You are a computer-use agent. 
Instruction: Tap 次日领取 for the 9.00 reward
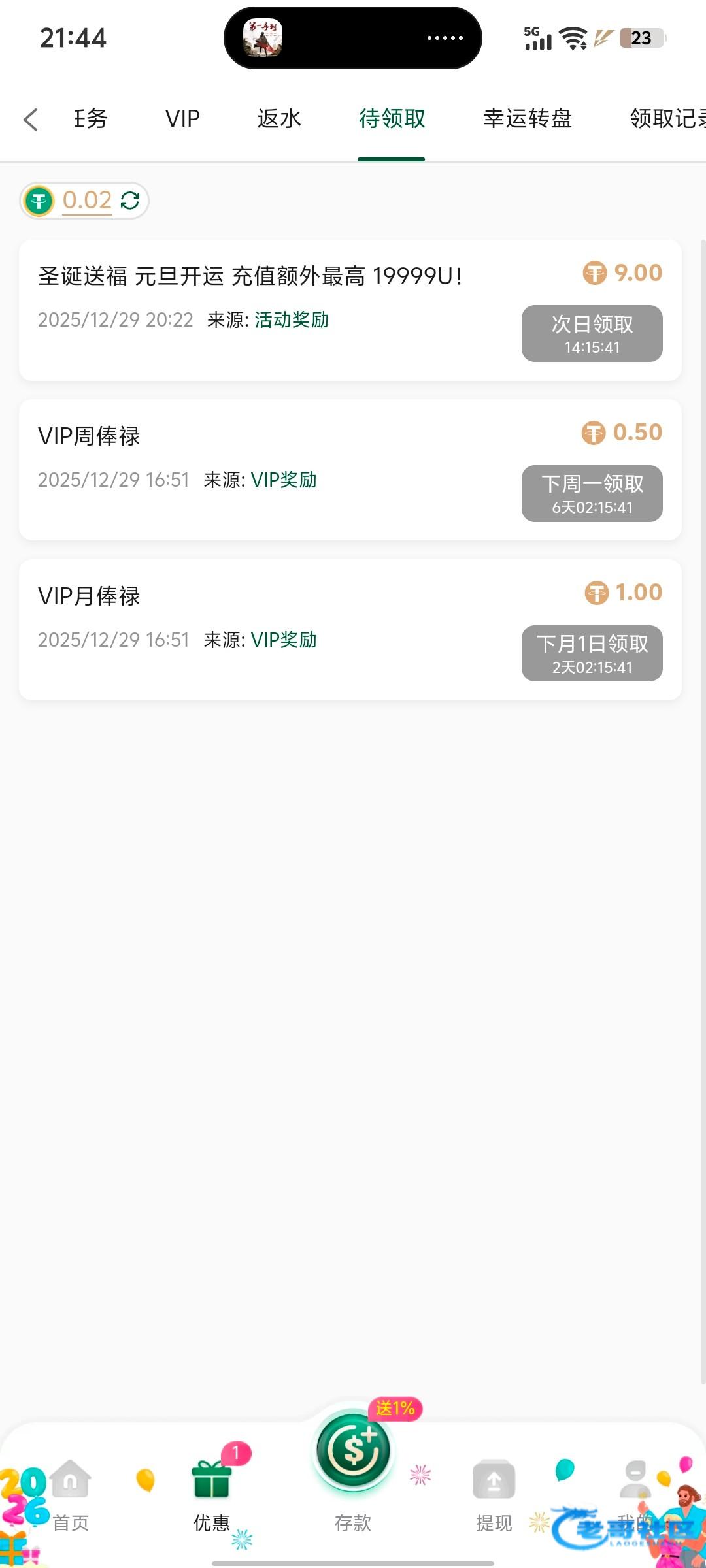coord(592,333)
